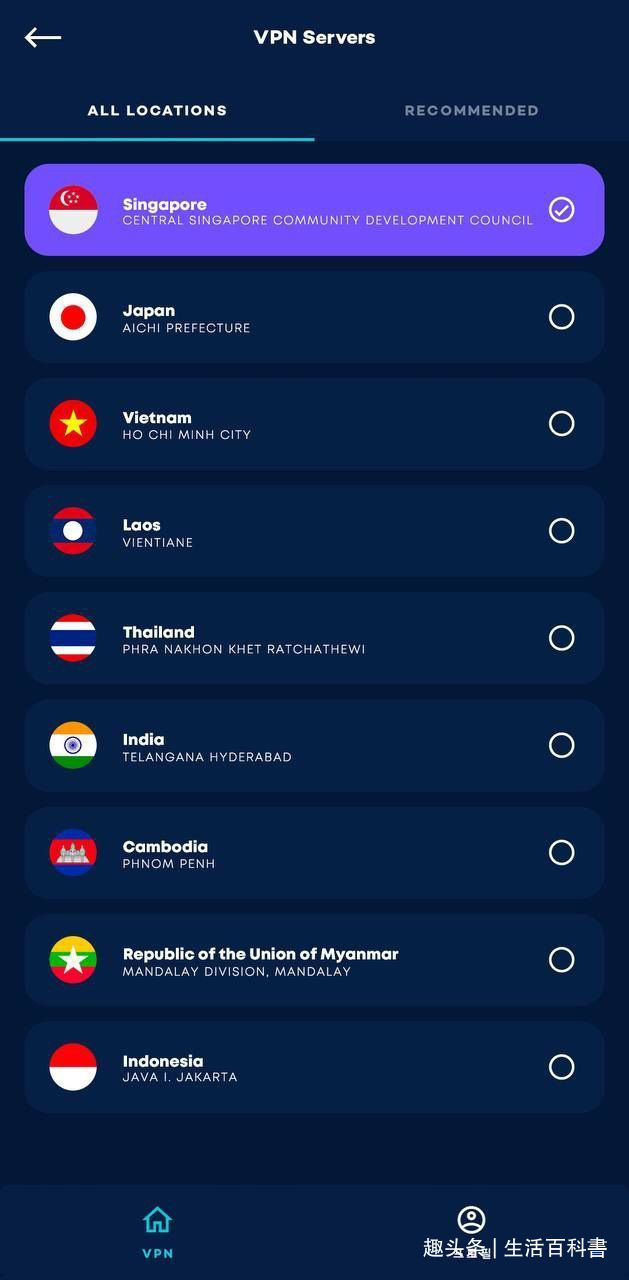Pick the Cambodia Phnom Penh server
The image size is (629, 1280).
[314, 853]
